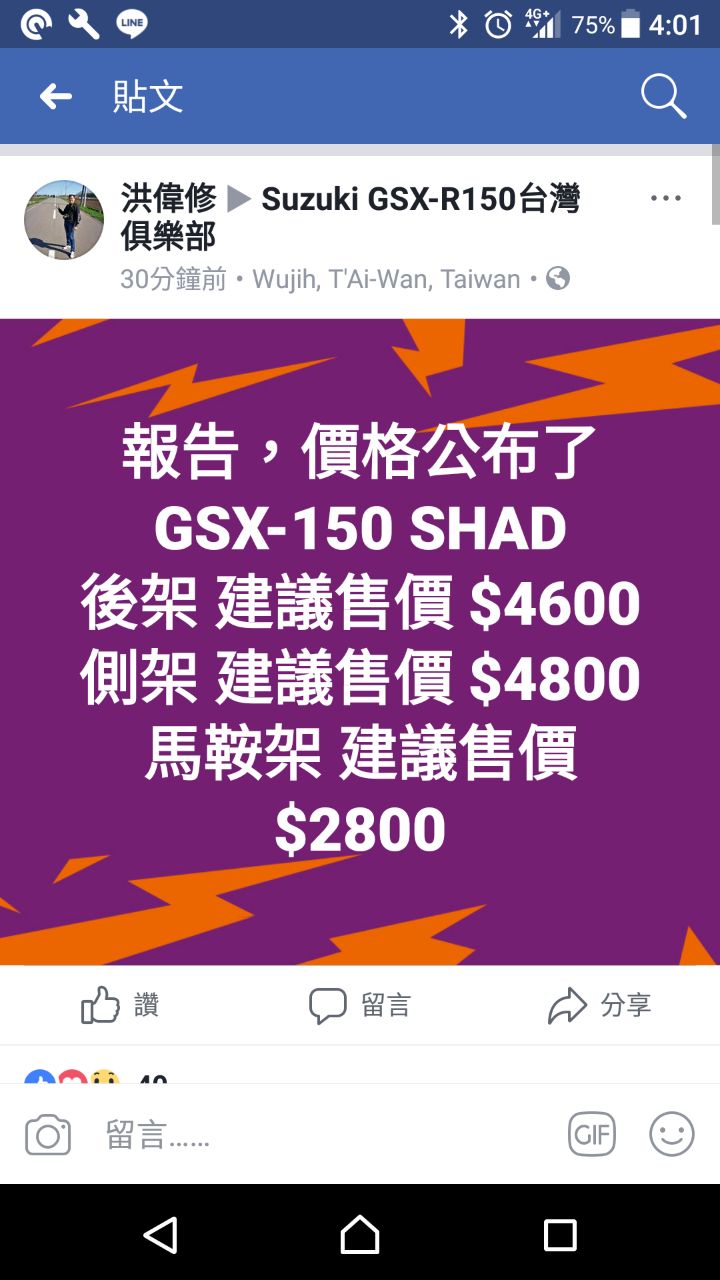This screenshot has width=720, height=1280.
Task: Open 洪偉修's profile name link
Action: 168,198
